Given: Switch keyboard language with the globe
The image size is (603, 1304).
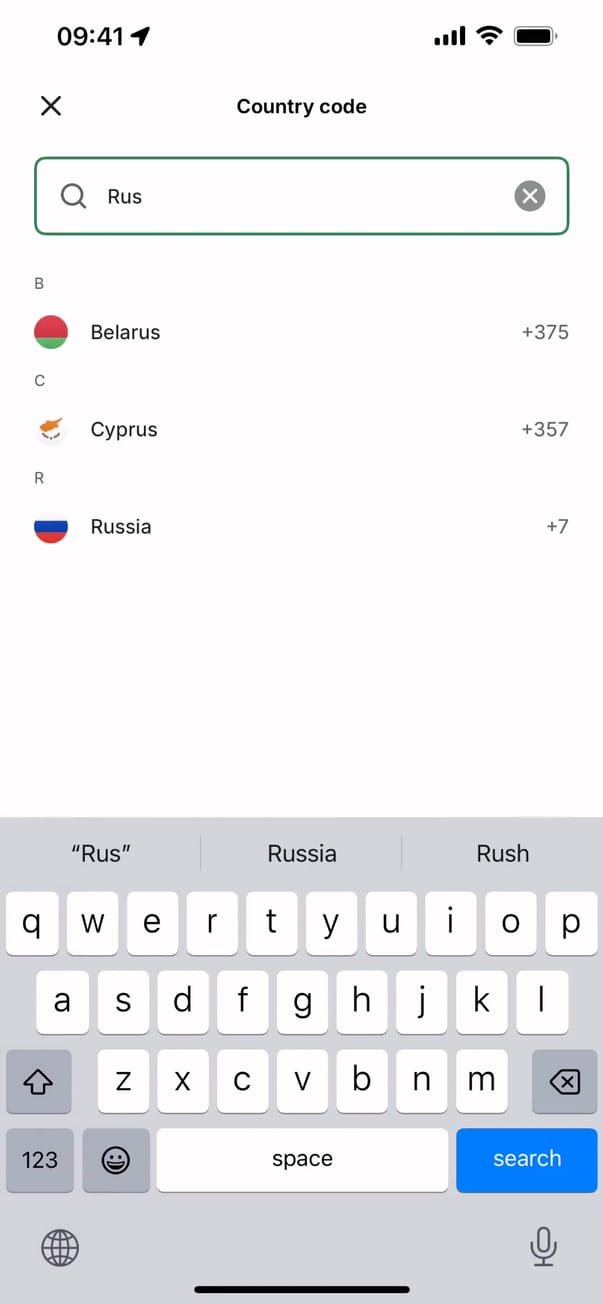Looking at the screenshot, I should [x=60, y=1247].
